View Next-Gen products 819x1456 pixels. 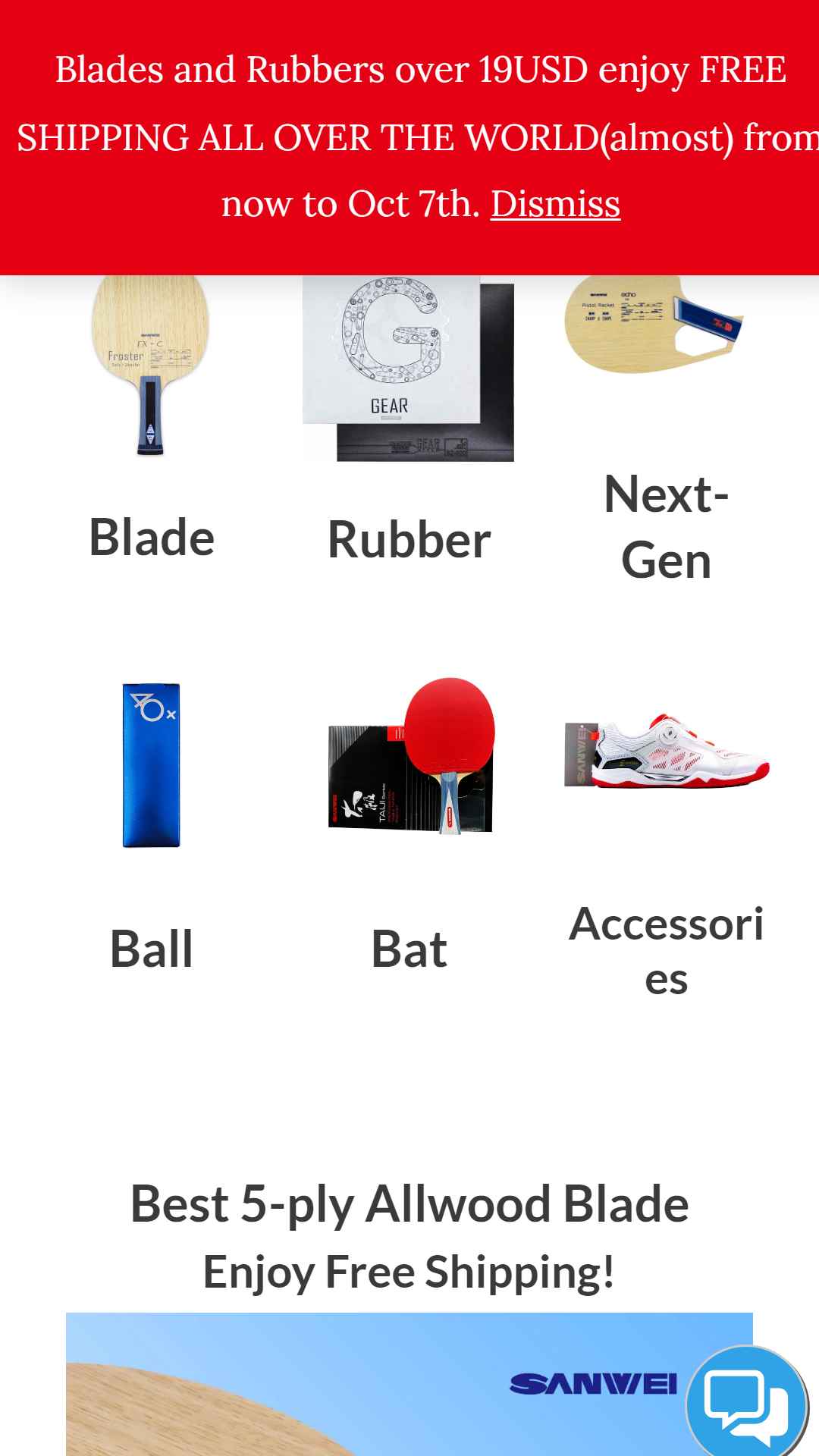pyautogui.click(x=666, y=527)
